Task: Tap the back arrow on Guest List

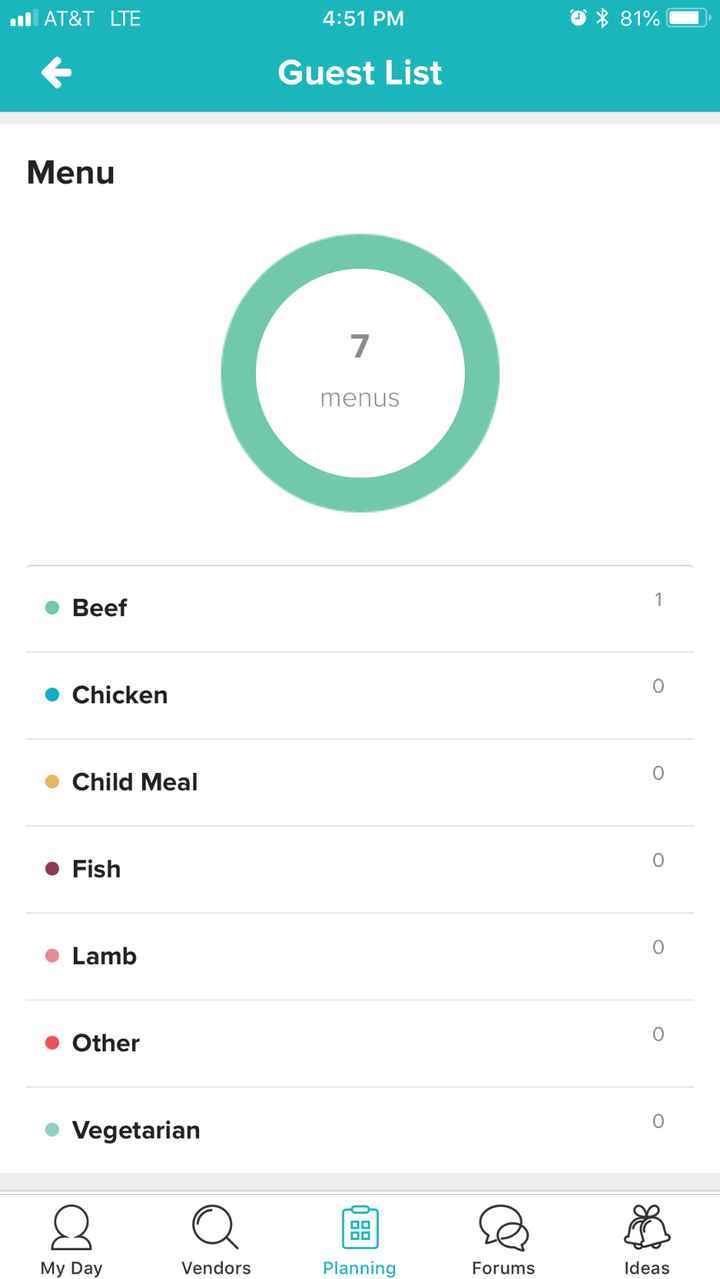Action: [x=57, y=72]
